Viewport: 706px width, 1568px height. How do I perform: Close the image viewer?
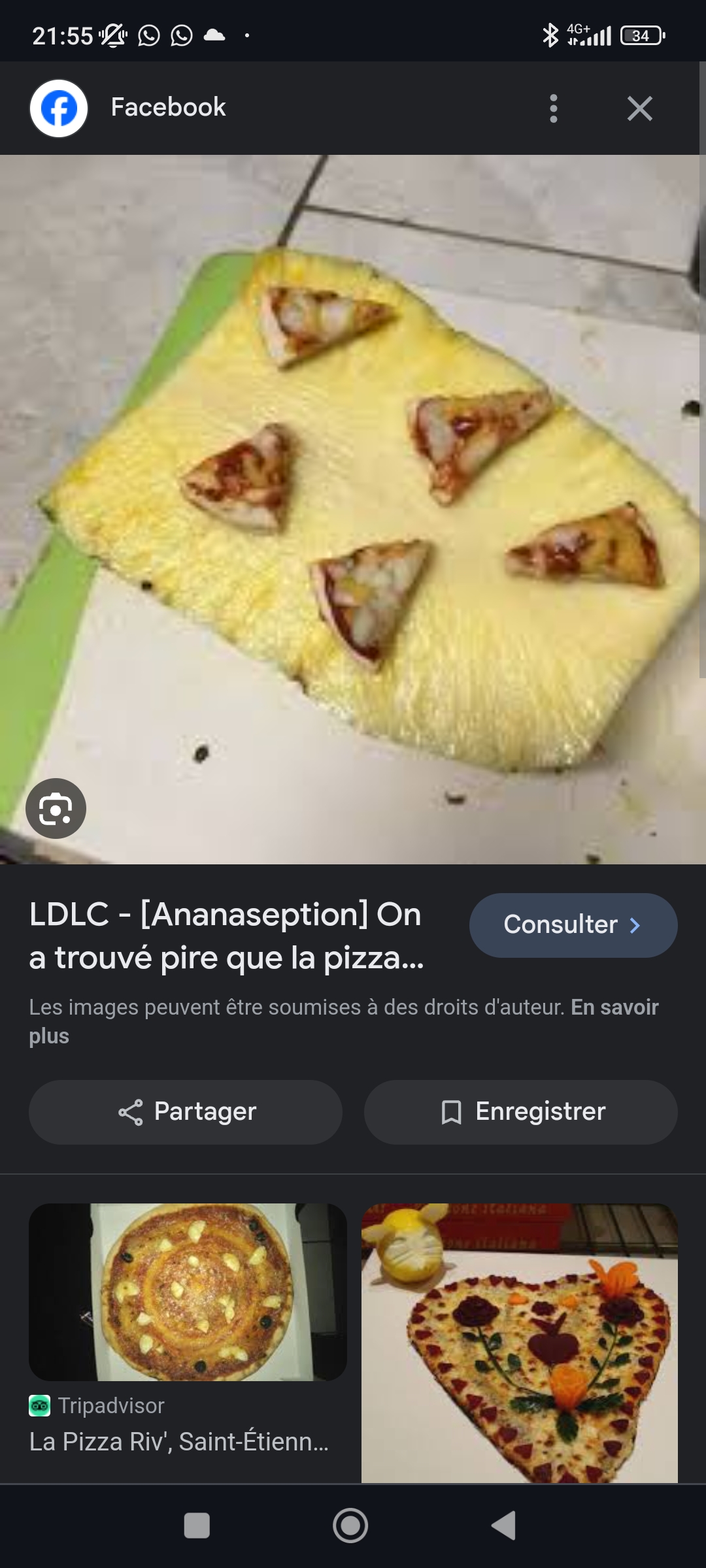639,108
